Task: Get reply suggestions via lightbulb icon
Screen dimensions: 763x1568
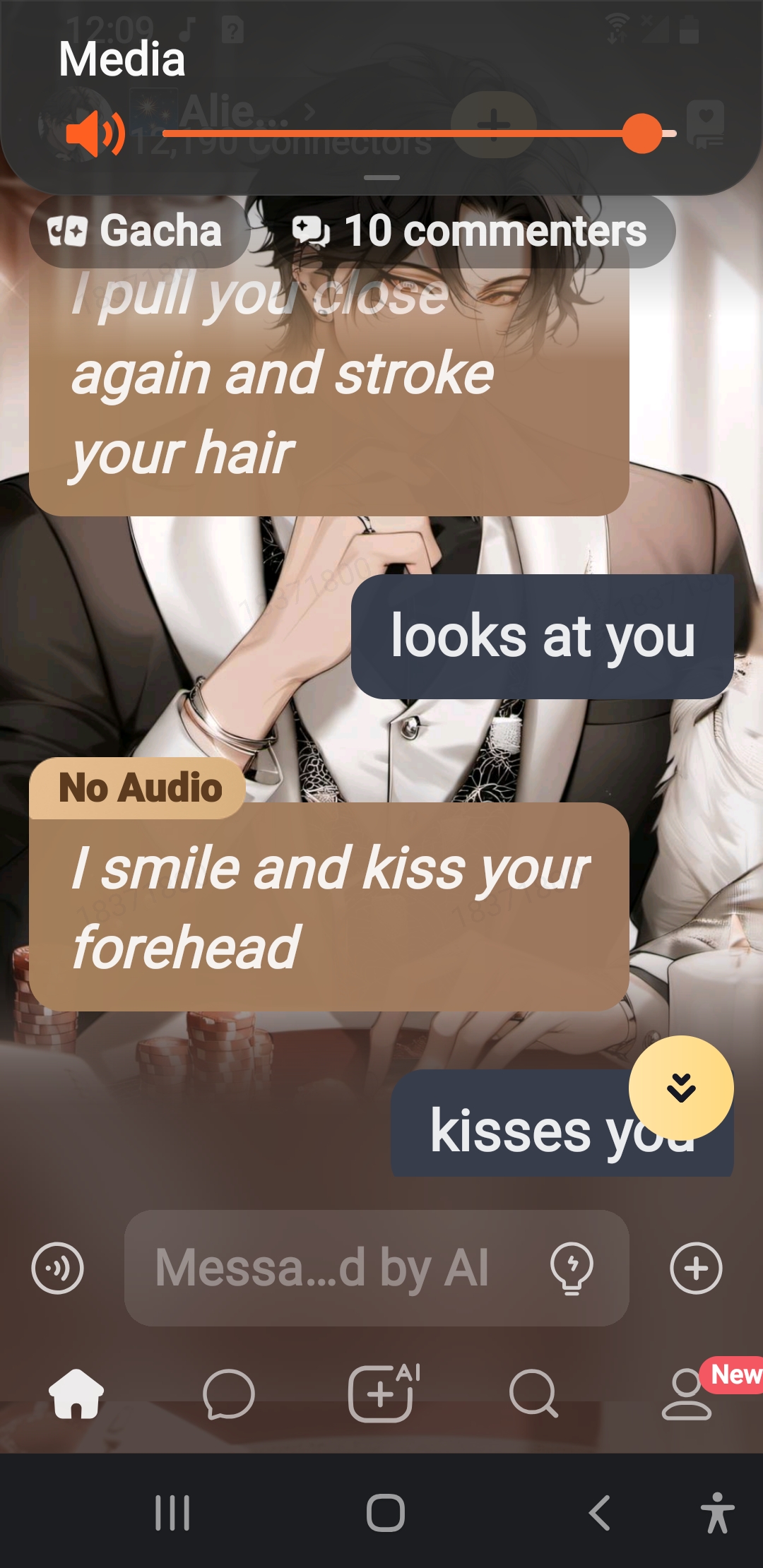Action: [572, 1268]
